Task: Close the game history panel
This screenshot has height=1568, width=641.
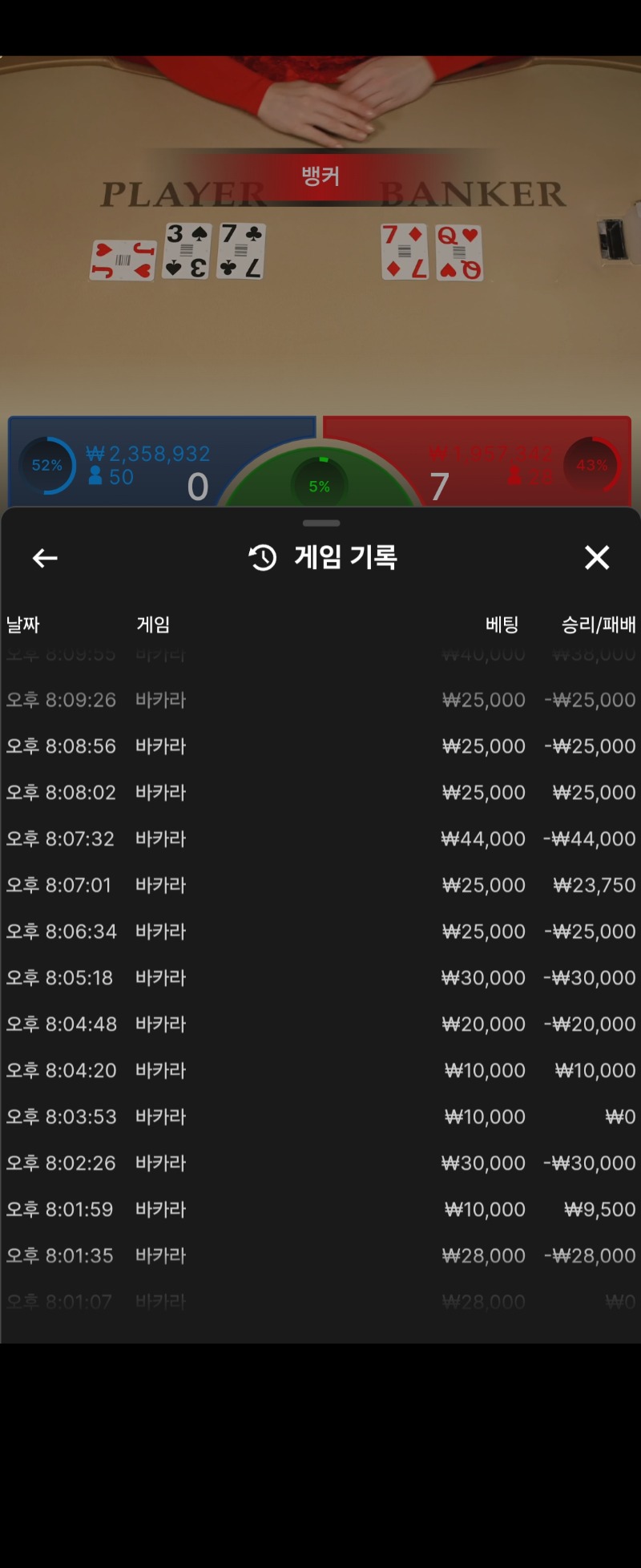Action: 597,557
